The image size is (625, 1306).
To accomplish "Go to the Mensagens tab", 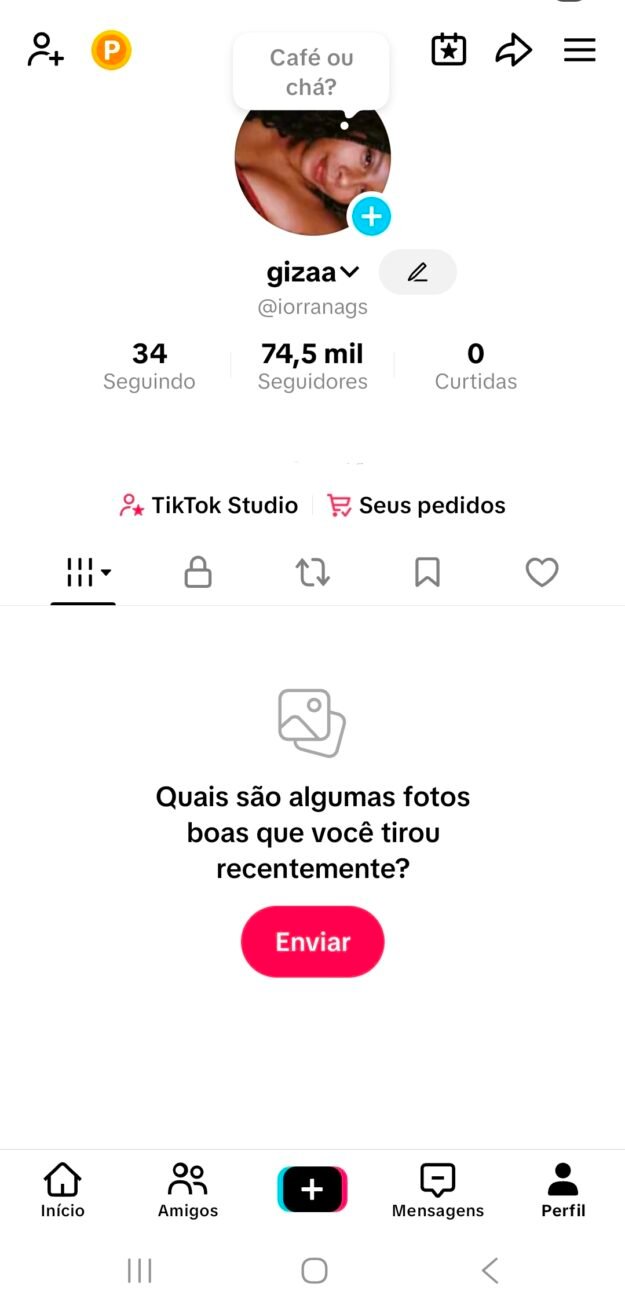I will tap(438, 1191).
